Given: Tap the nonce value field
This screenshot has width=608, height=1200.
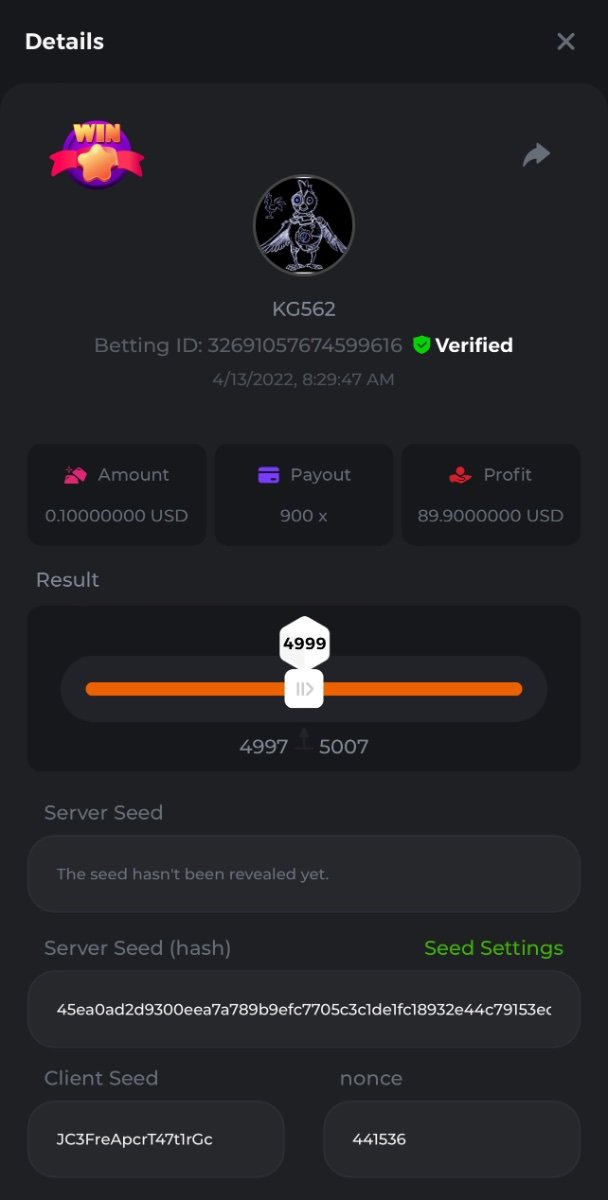Looking at the screenshot, I should (x=451, y=1139).
